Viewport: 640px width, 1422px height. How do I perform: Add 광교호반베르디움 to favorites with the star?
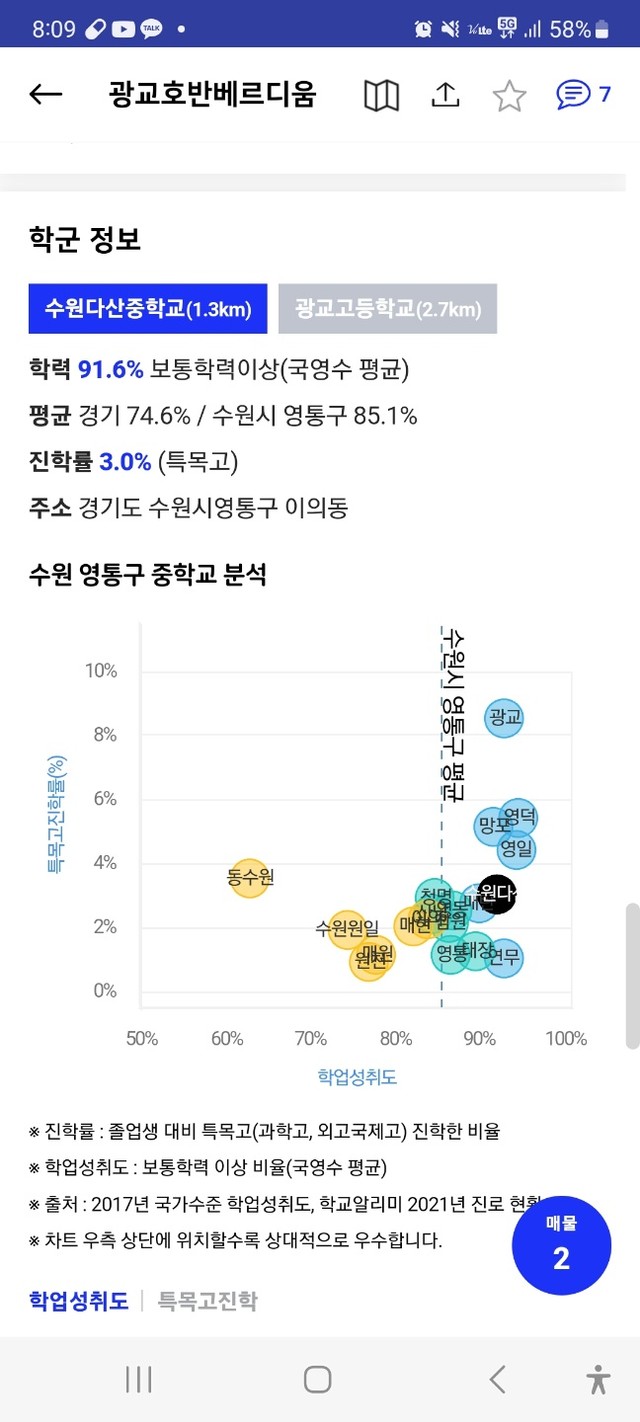click(x=509, y=96)
